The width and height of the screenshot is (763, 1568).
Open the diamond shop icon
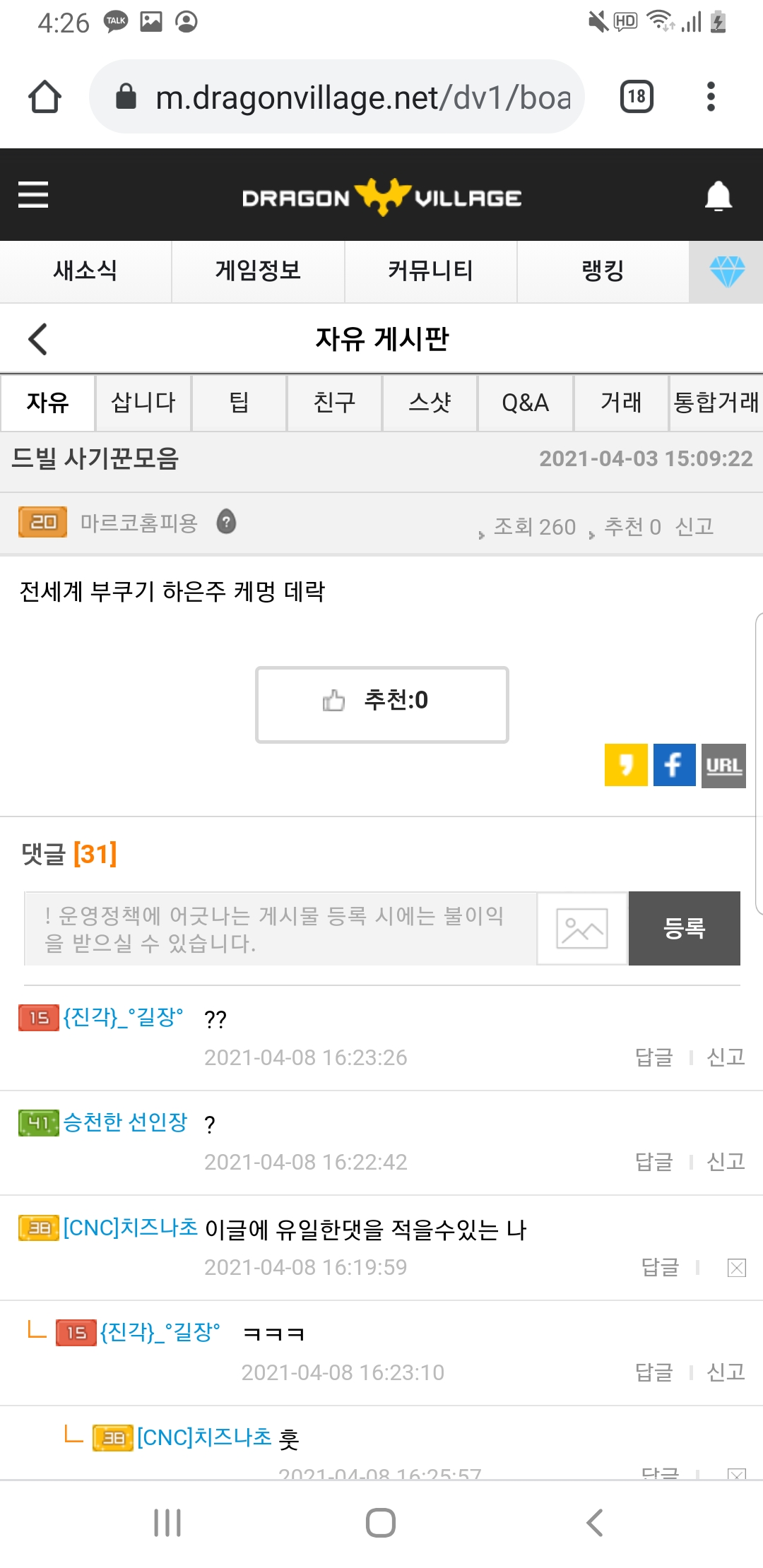click(x=727, y=271)
